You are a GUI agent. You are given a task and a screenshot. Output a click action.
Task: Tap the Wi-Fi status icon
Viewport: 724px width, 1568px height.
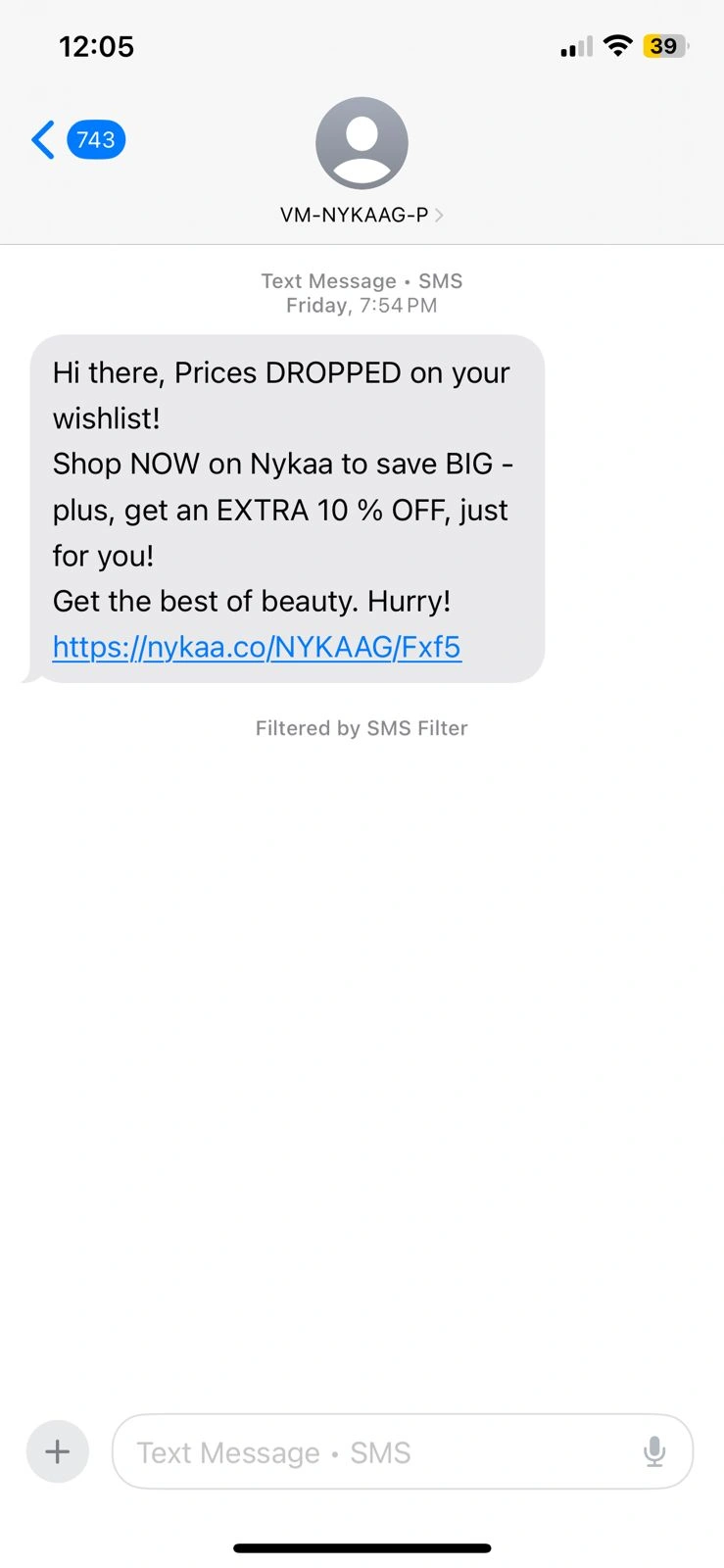coord(618,45)
